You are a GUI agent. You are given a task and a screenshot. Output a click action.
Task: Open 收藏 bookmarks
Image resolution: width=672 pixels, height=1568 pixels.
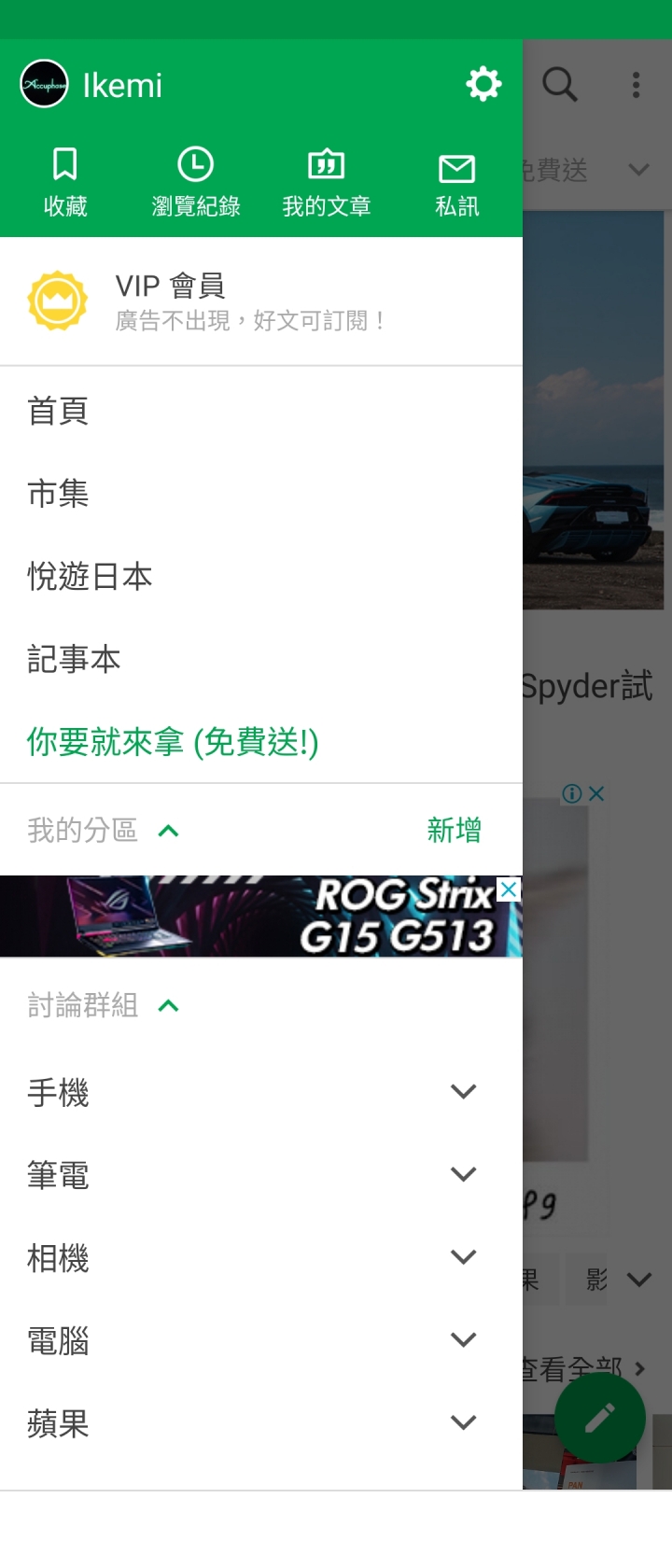point(65,182)
